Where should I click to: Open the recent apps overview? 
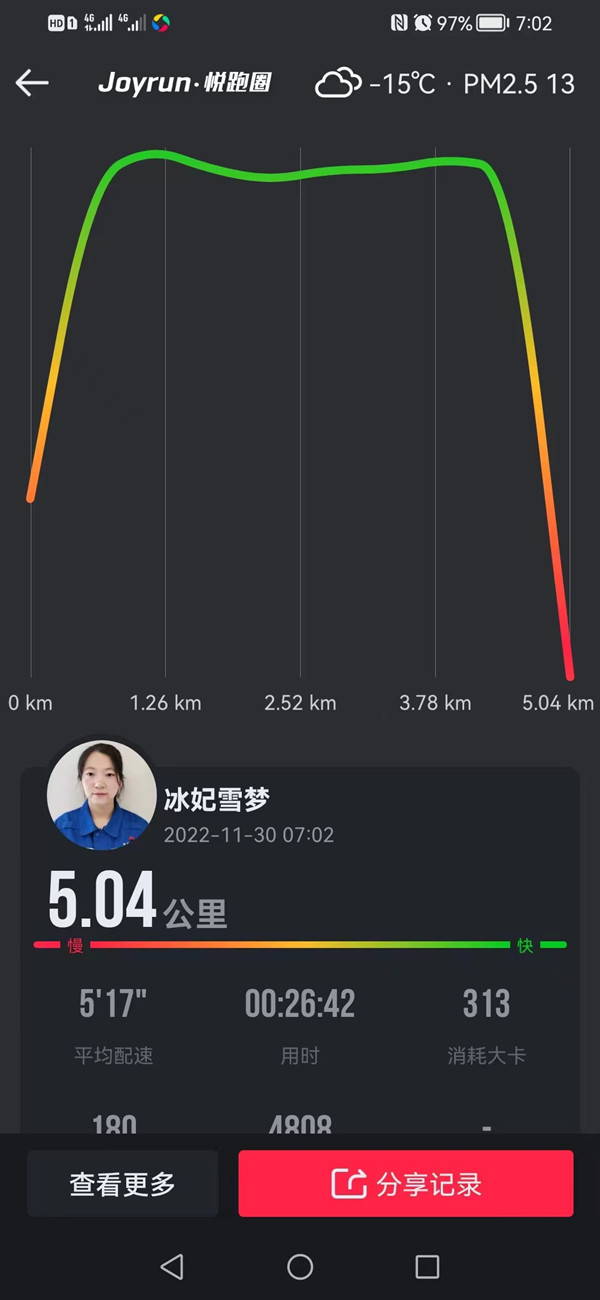[x=427, y=1267]
